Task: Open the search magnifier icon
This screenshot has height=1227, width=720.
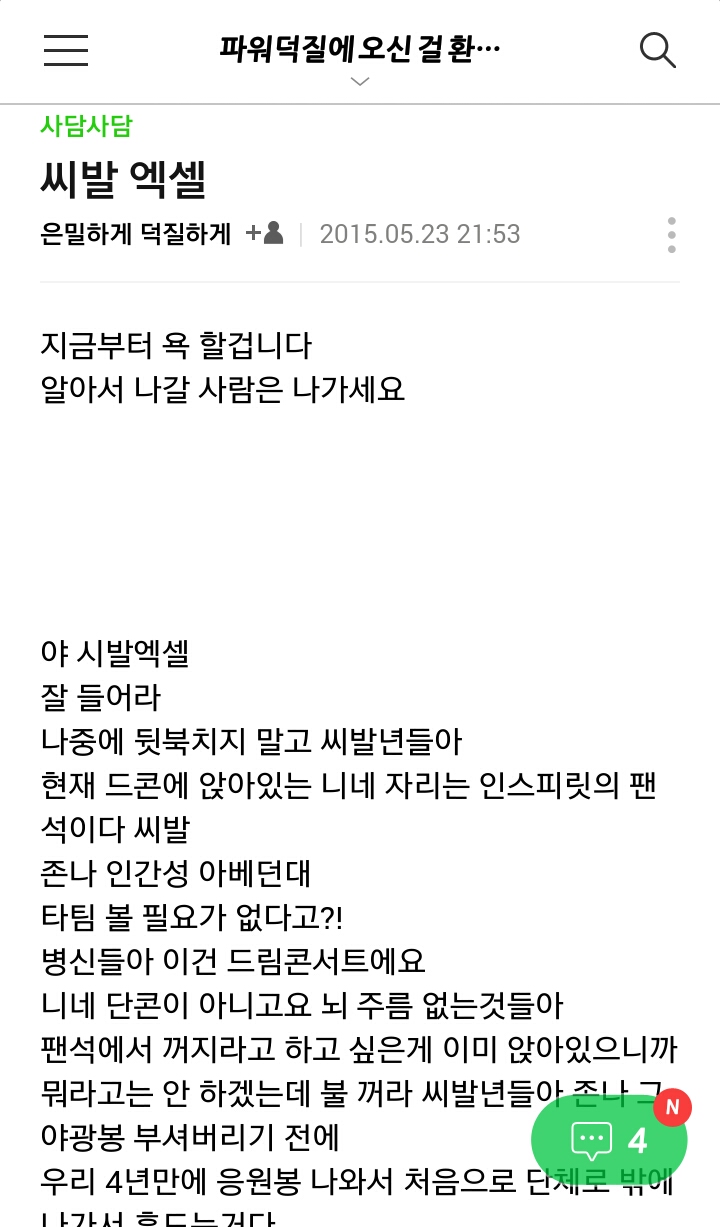Action: 657,50
